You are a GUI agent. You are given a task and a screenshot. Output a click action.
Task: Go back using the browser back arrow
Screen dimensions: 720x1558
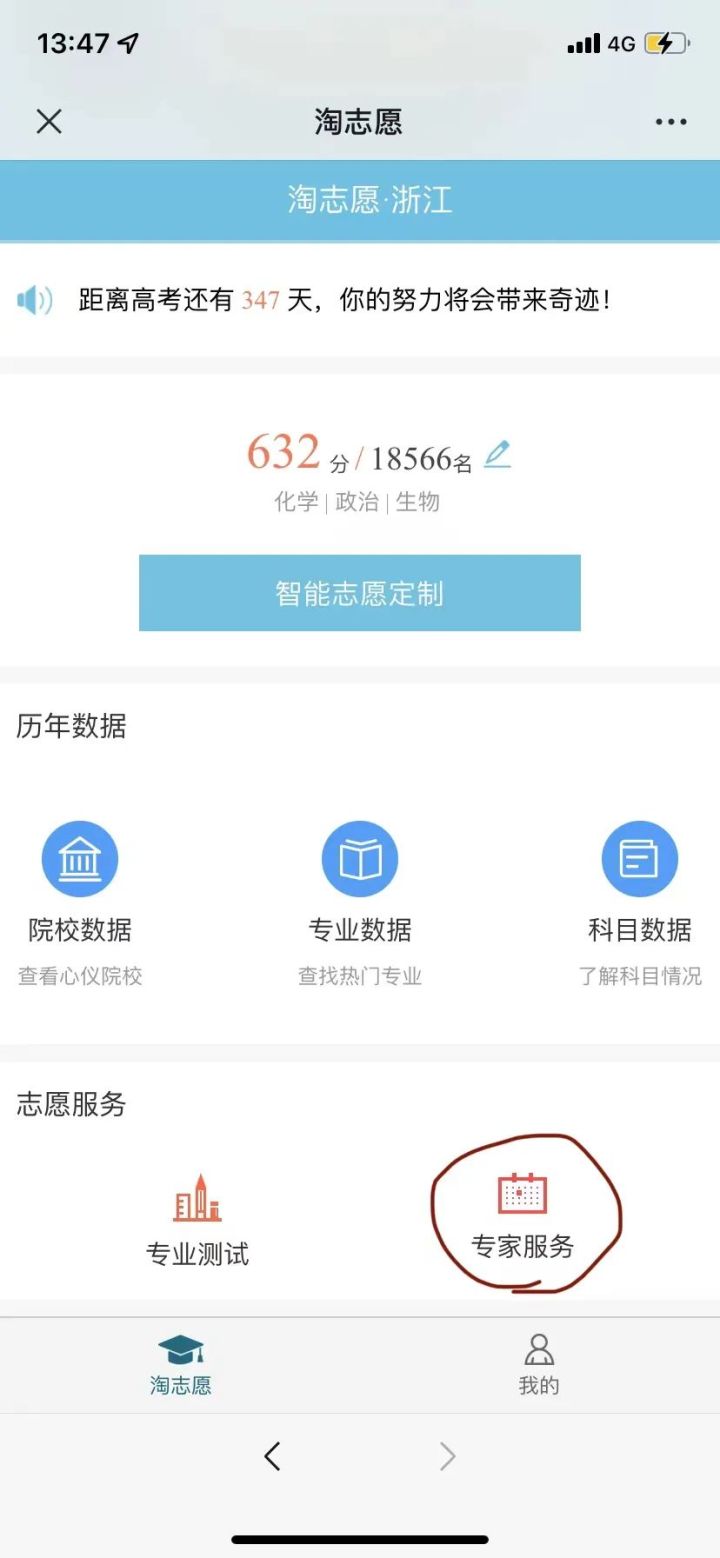tap(272, 1456)
